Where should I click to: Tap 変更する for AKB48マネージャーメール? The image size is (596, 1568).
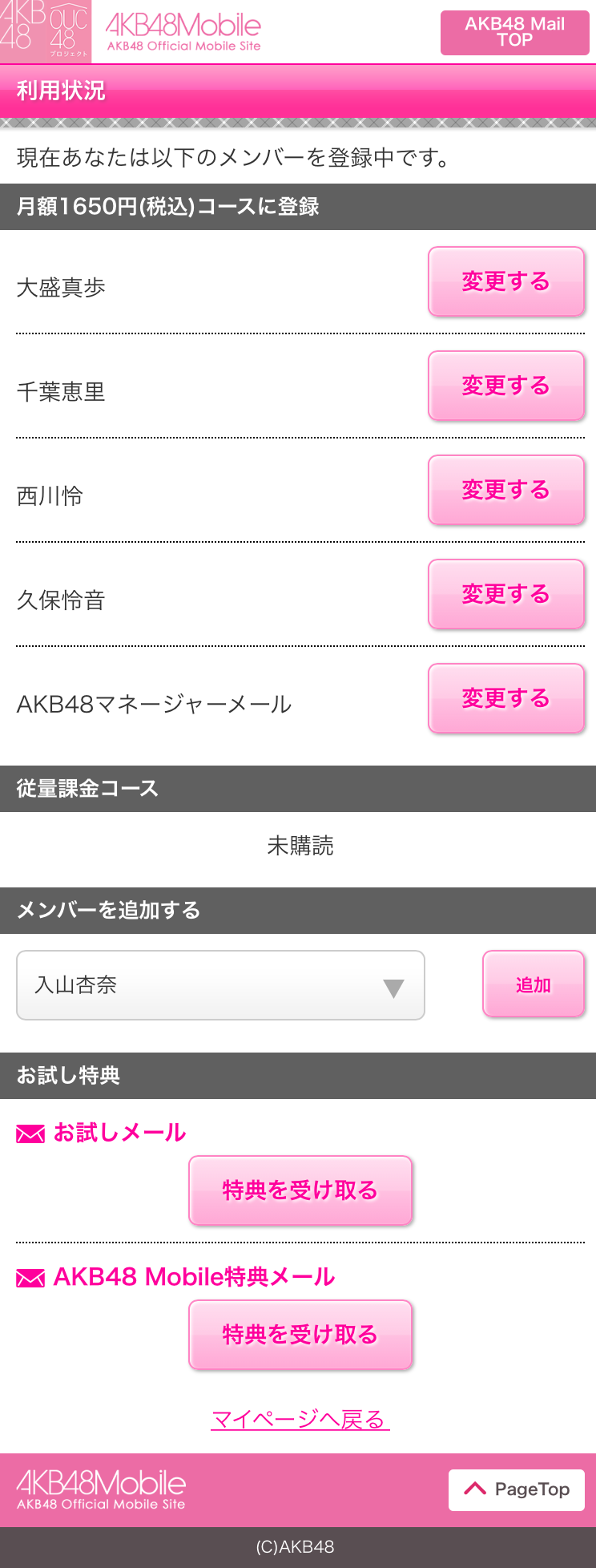(506, 698)
